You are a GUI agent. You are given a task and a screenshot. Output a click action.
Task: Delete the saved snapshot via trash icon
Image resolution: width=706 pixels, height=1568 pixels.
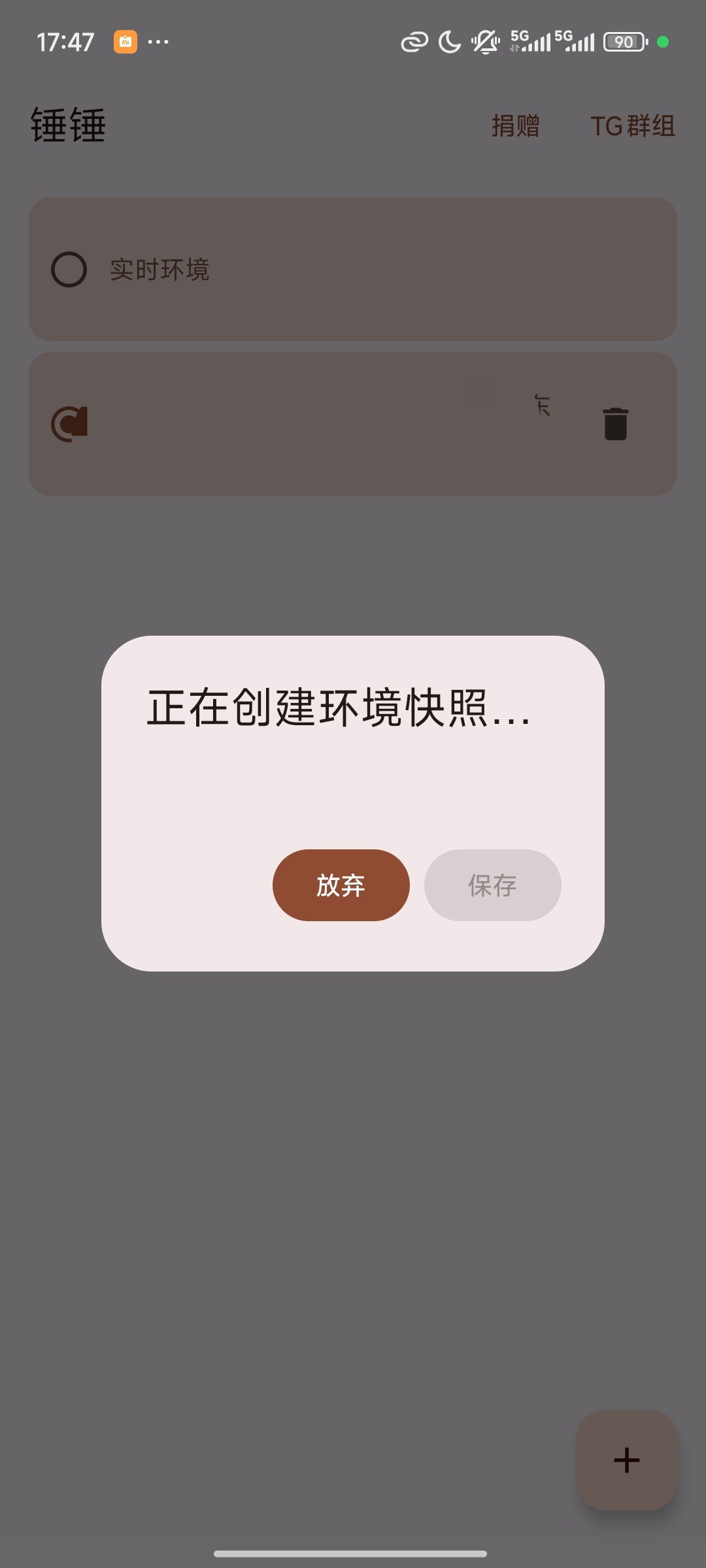[615, 424]
